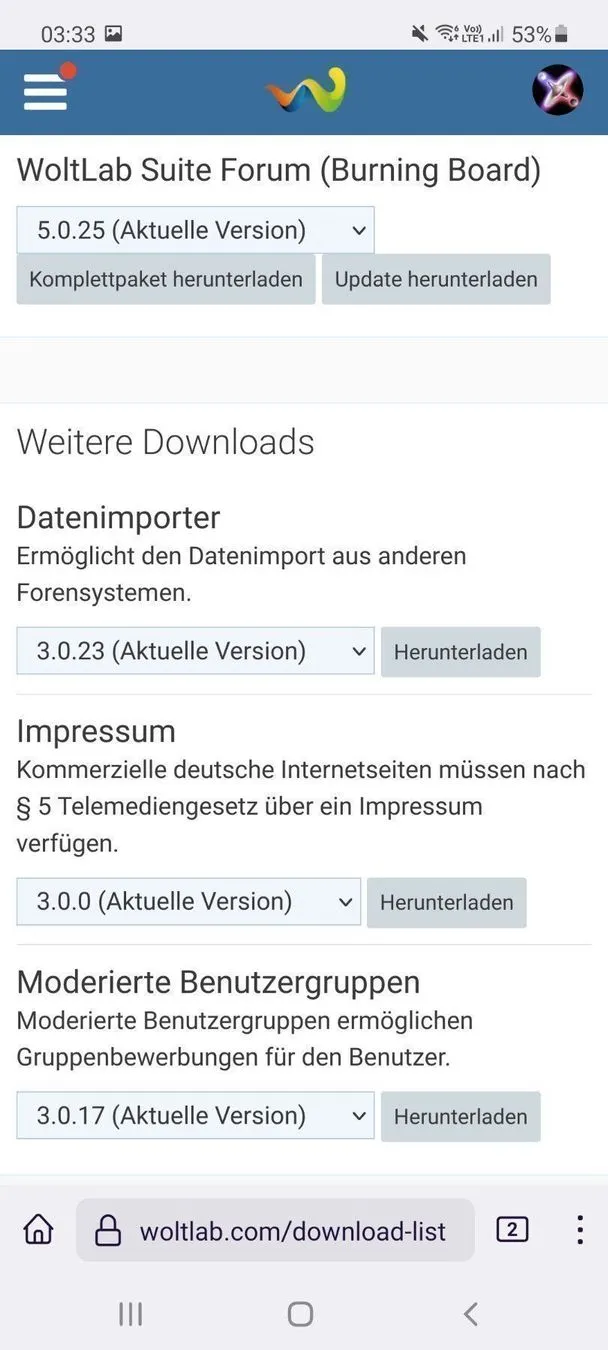Open the Impressum 3.0.0 version dropdown

[x=188, y=901]
